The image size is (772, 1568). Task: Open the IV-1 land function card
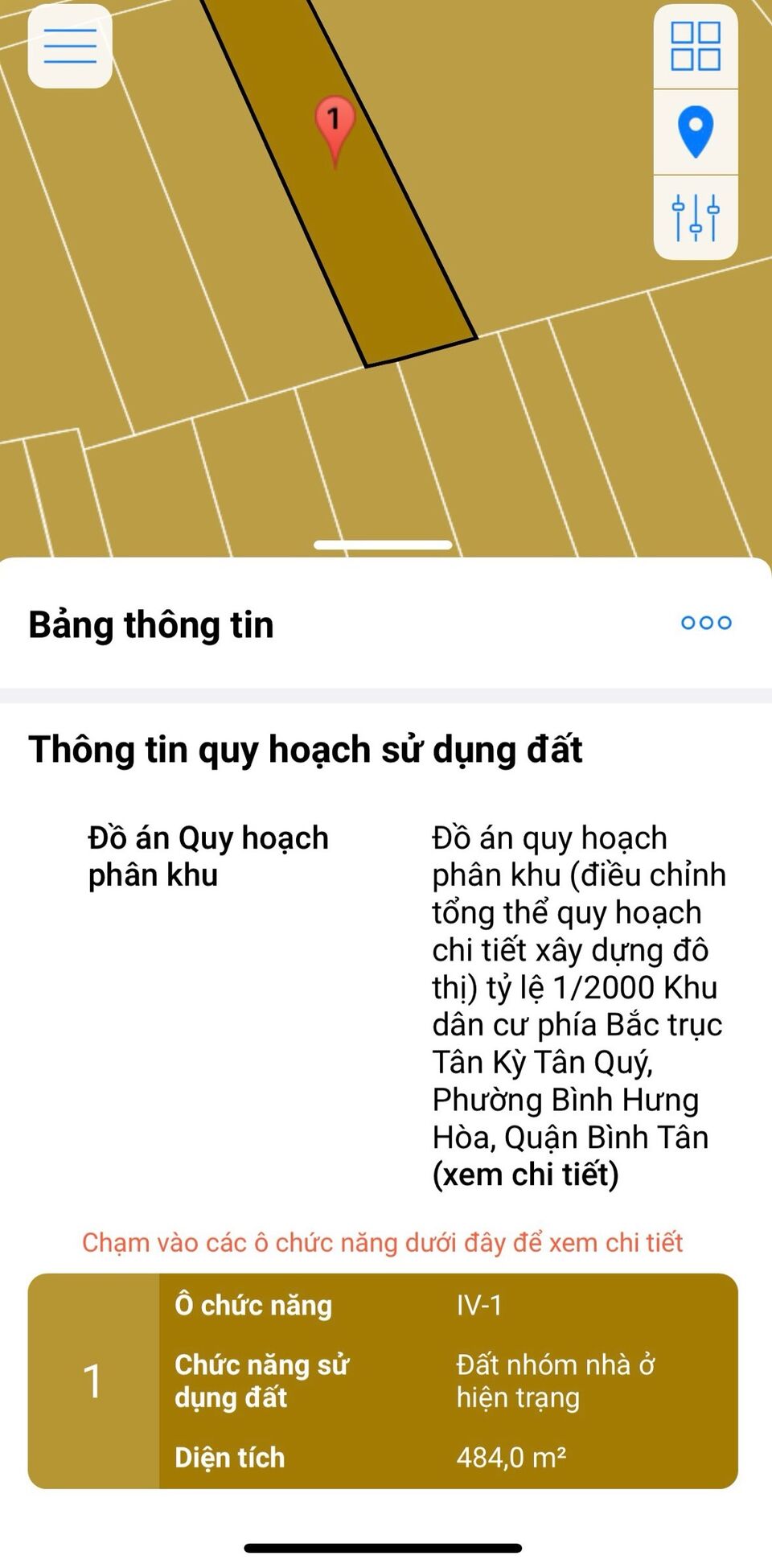coord(383,1381)
